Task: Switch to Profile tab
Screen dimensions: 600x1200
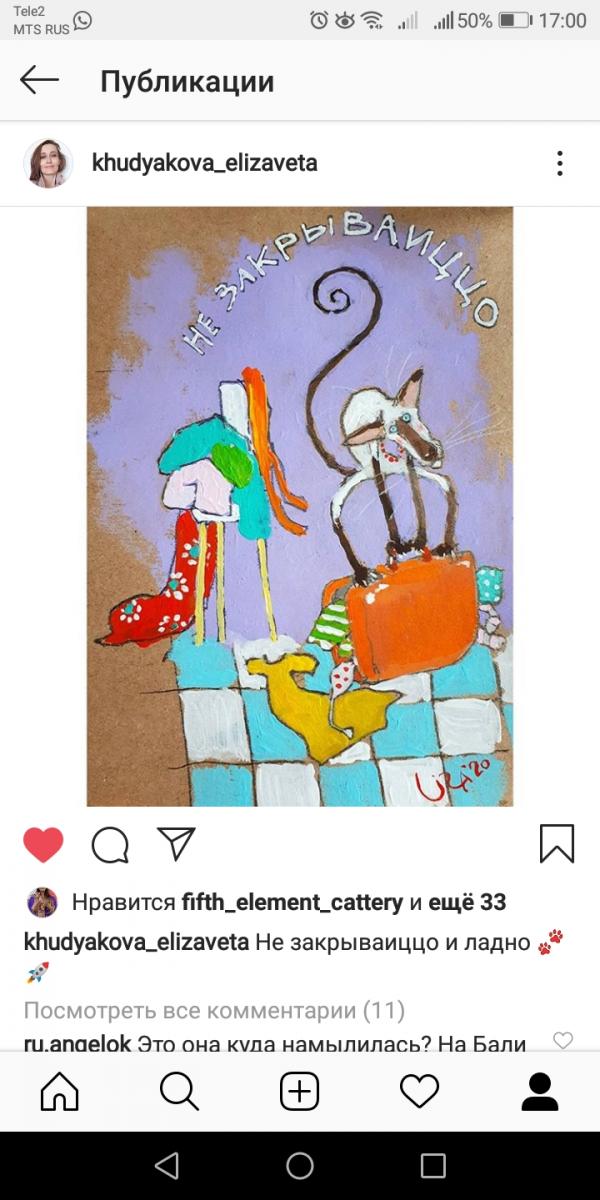Action: tap(540, 1091)
